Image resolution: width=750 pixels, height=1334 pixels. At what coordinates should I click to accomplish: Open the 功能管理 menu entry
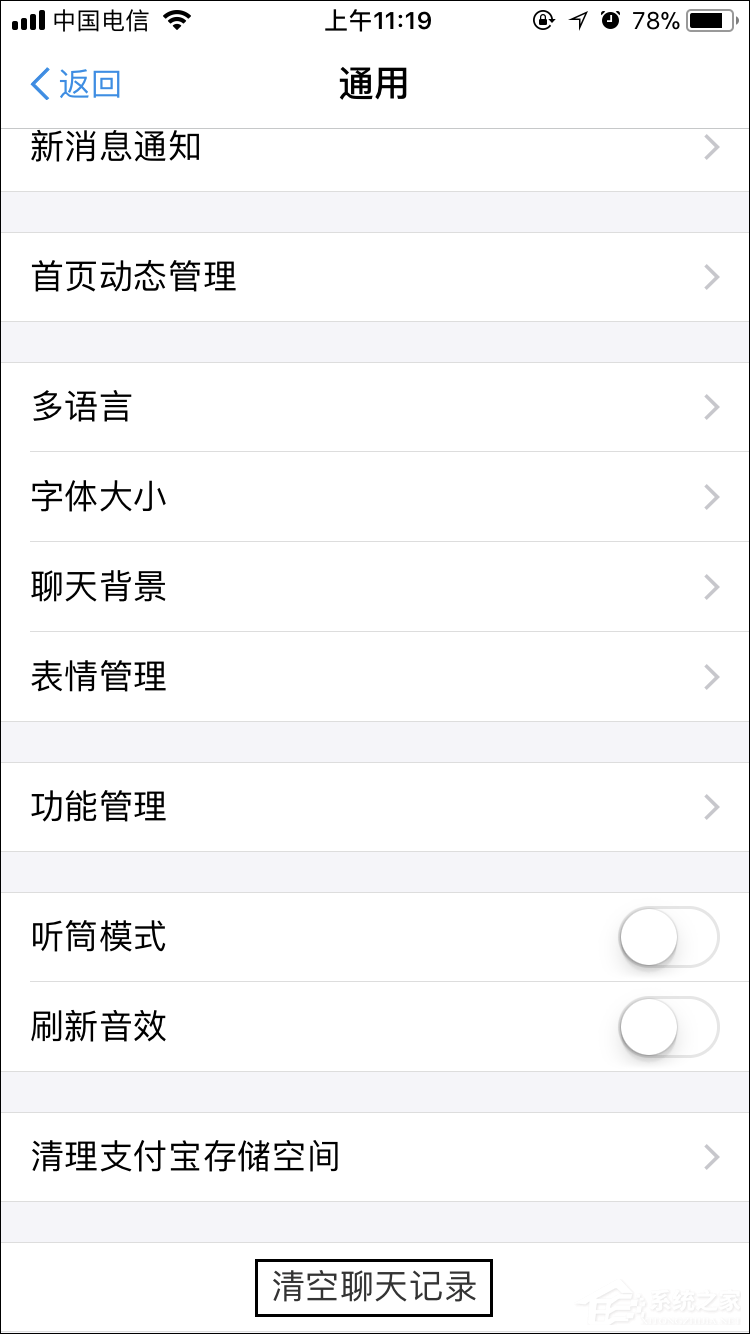pos(375,807)
